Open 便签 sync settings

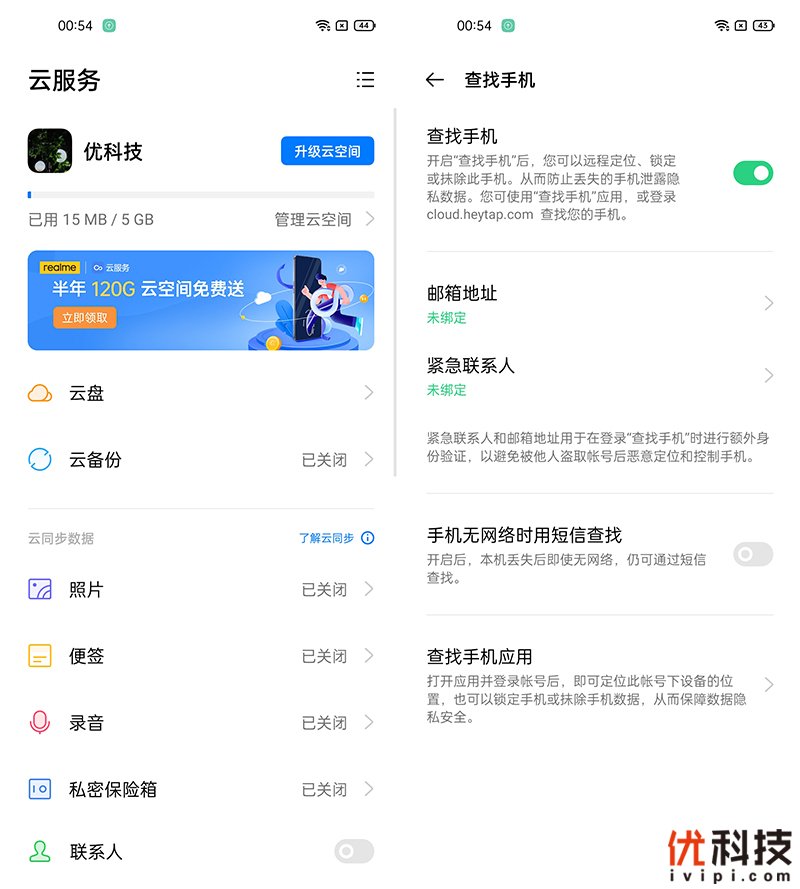click(200, 656)
